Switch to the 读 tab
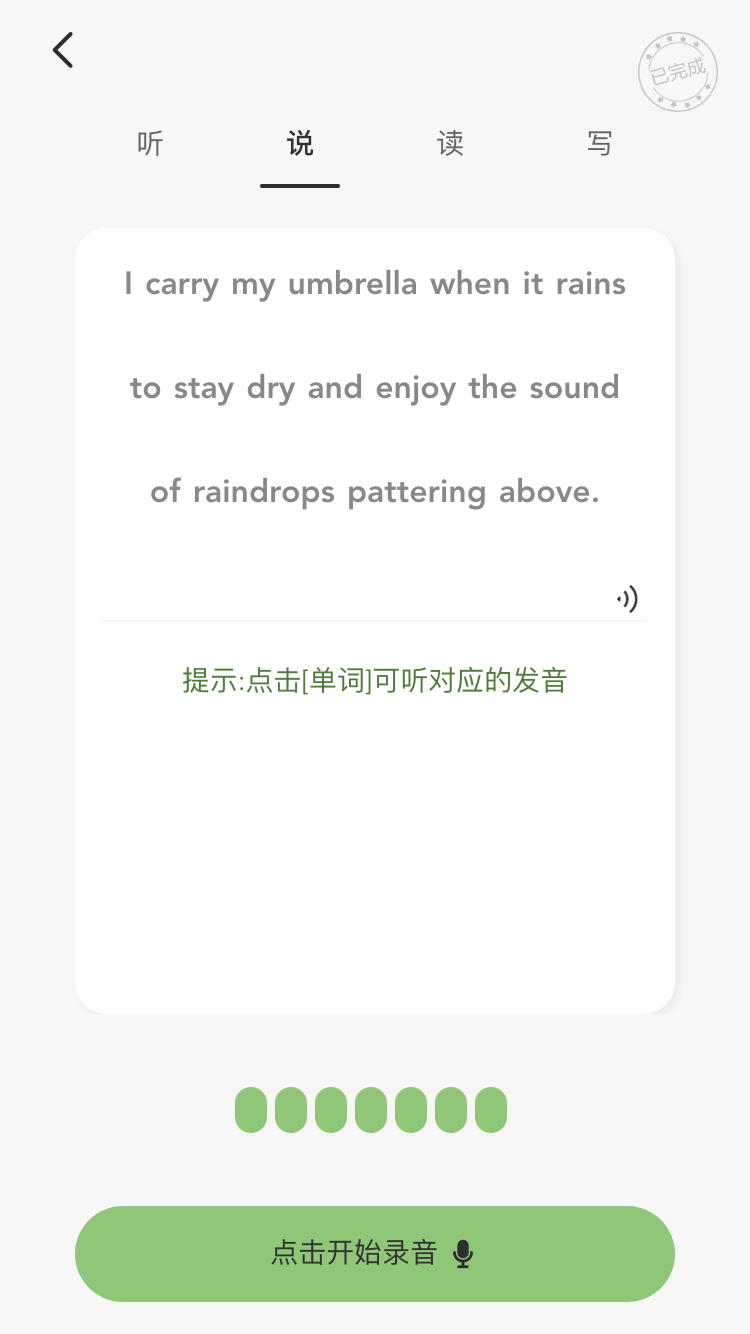This screenshot has height=1334, width=750. click(450, 144)
